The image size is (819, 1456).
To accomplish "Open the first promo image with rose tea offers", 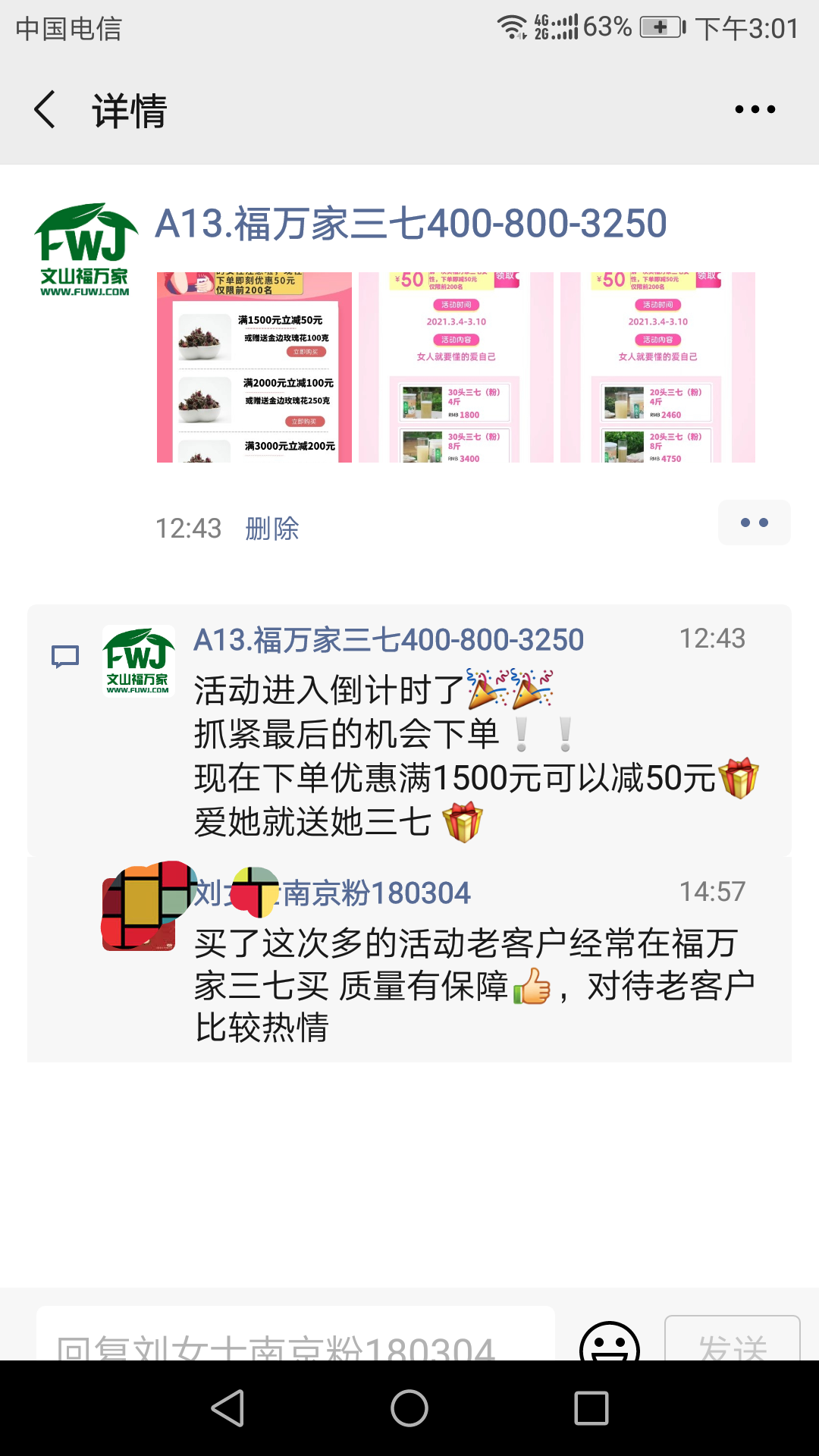I will pyautogui.click(x=254, y=367).
